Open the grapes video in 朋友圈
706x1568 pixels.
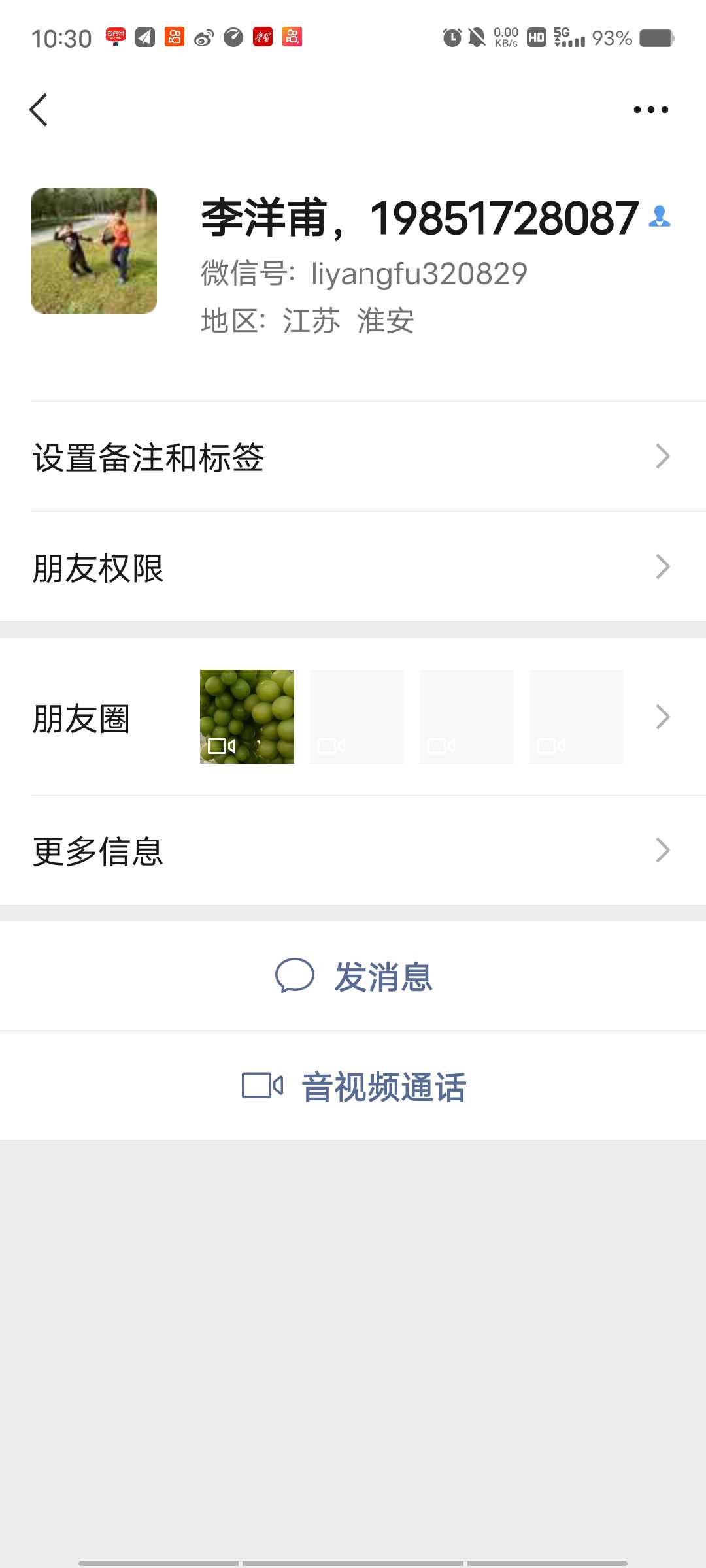point(247,717)
